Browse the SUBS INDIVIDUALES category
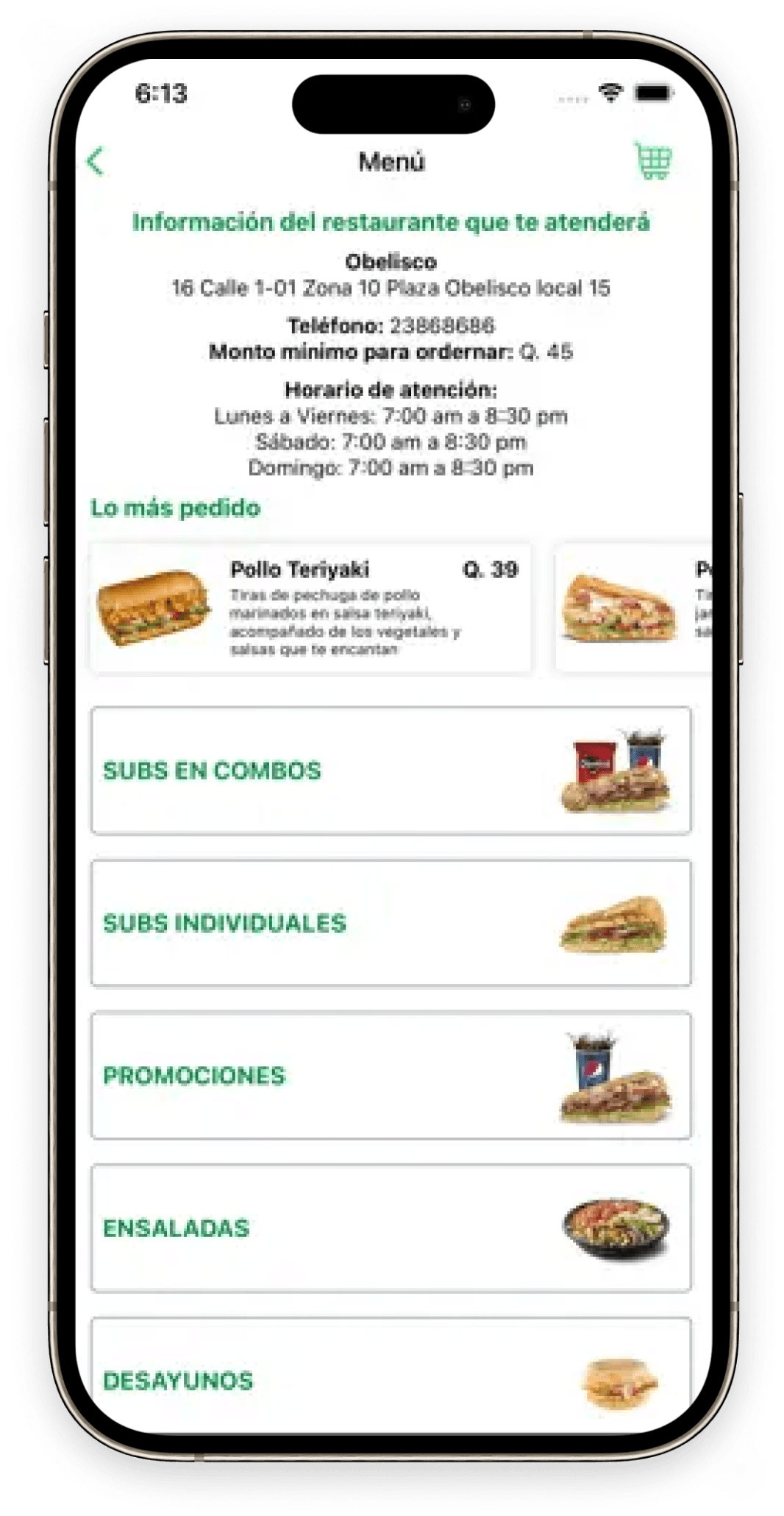 coord(391,923)
